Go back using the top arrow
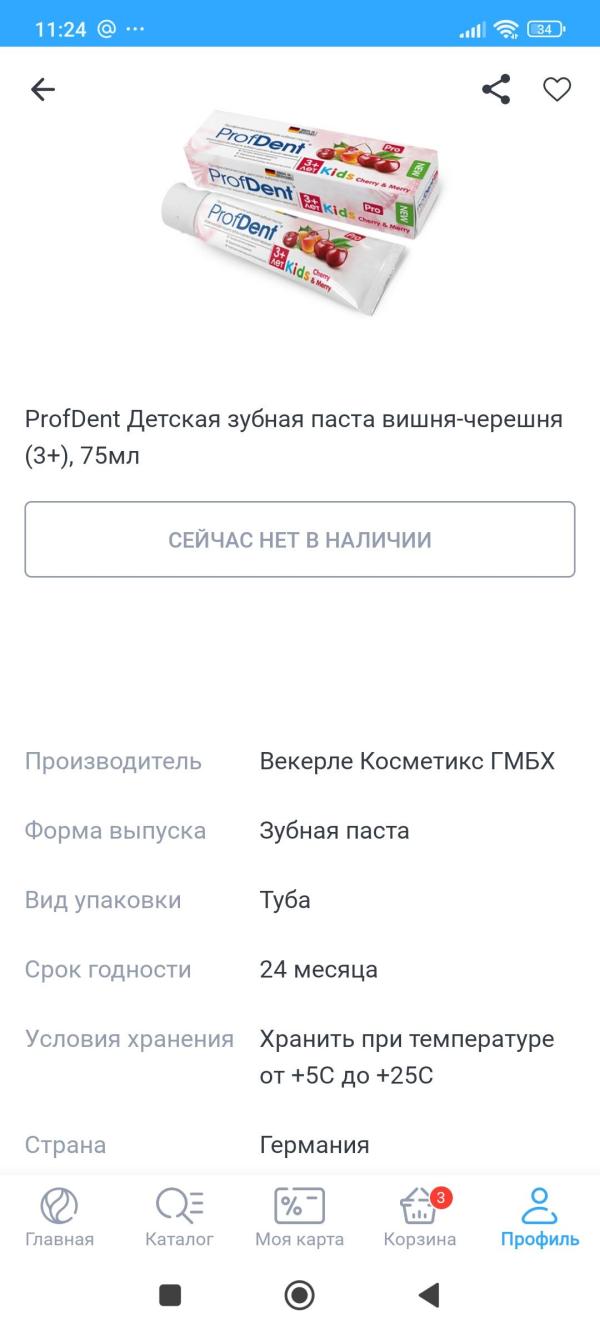 pos(43,90)
